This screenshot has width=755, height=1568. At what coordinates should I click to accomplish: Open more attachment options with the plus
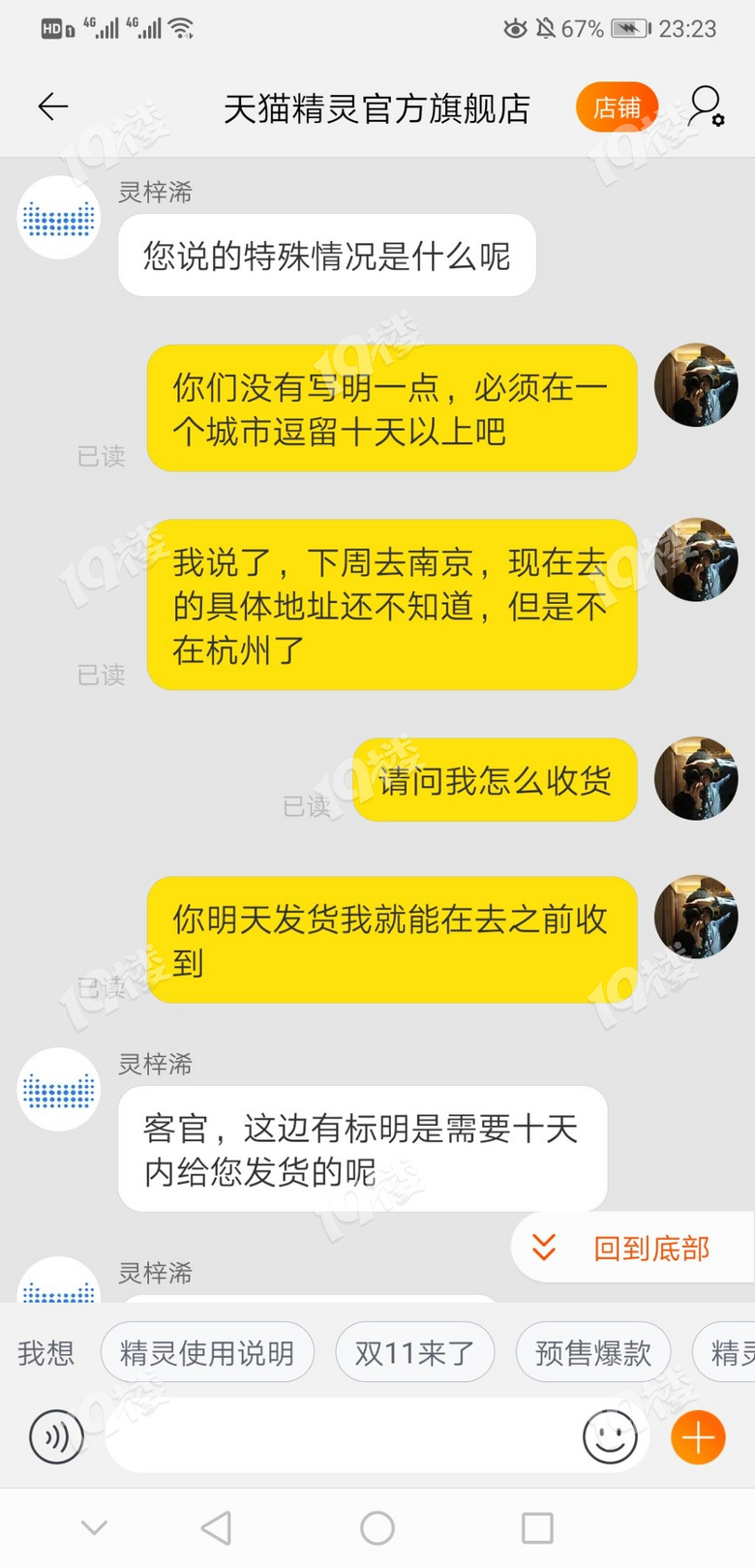coord(698,1438)
